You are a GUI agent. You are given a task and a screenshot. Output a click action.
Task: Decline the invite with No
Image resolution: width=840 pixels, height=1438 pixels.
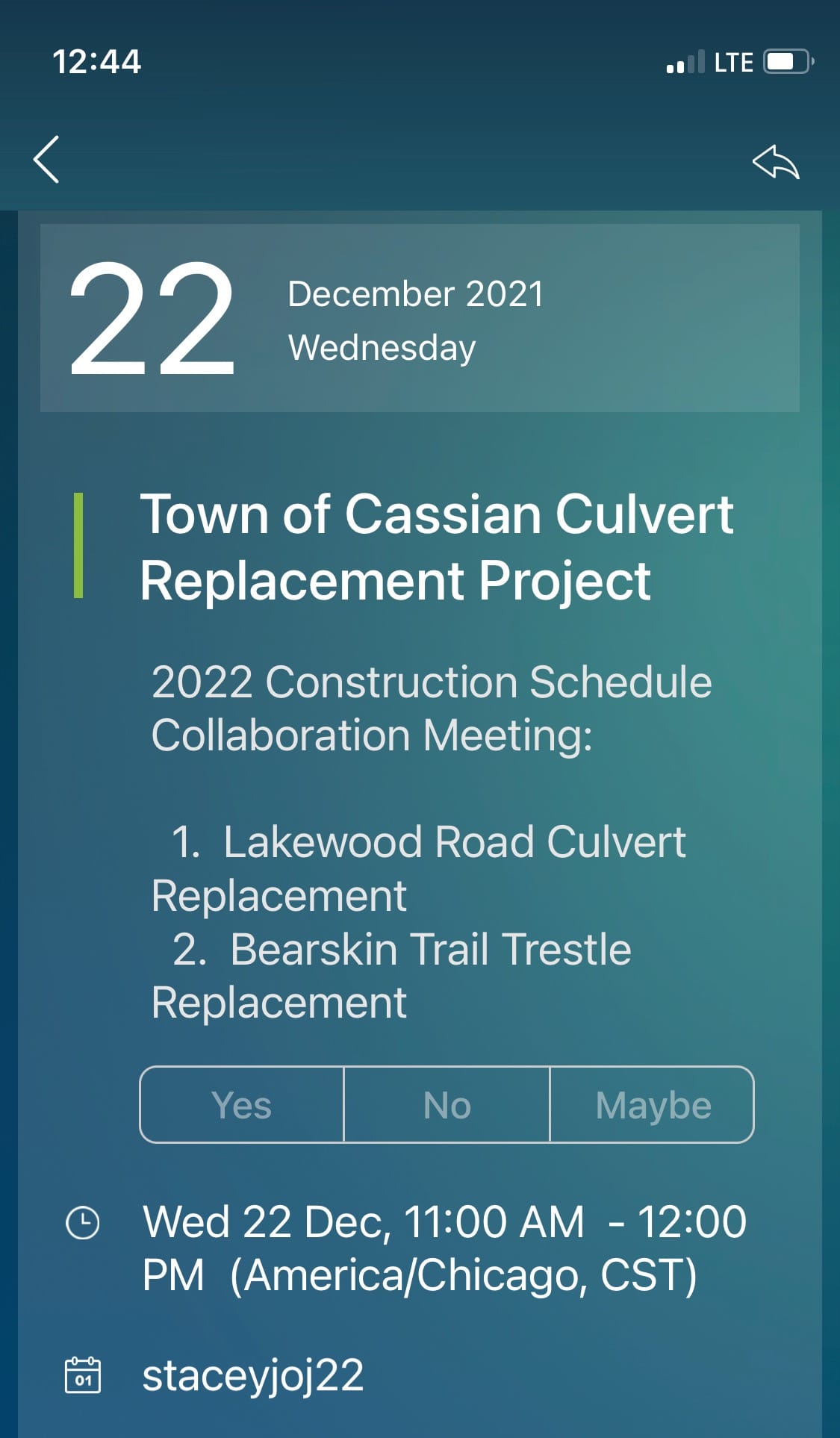coord(447,1105)
